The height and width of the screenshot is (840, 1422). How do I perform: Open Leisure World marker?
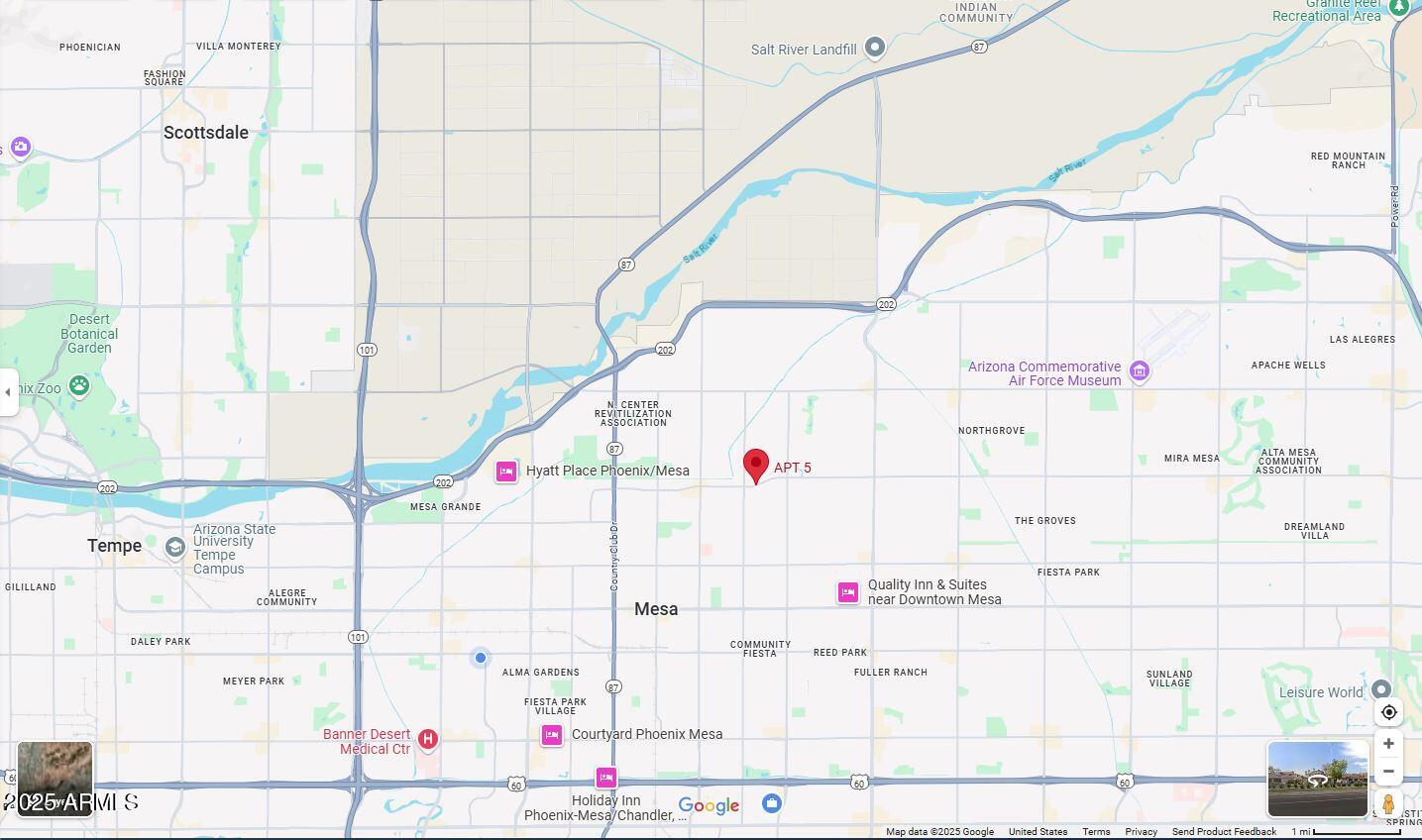(x=1381, y=689)
